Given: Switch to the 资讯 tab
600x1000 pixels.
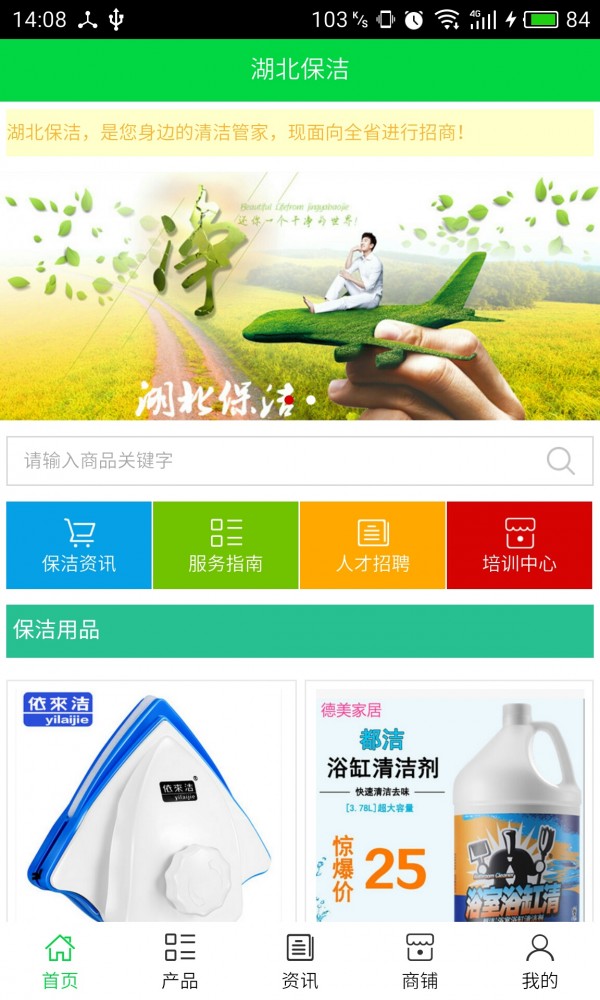Looking at the screenshot, I should point(300,961).
